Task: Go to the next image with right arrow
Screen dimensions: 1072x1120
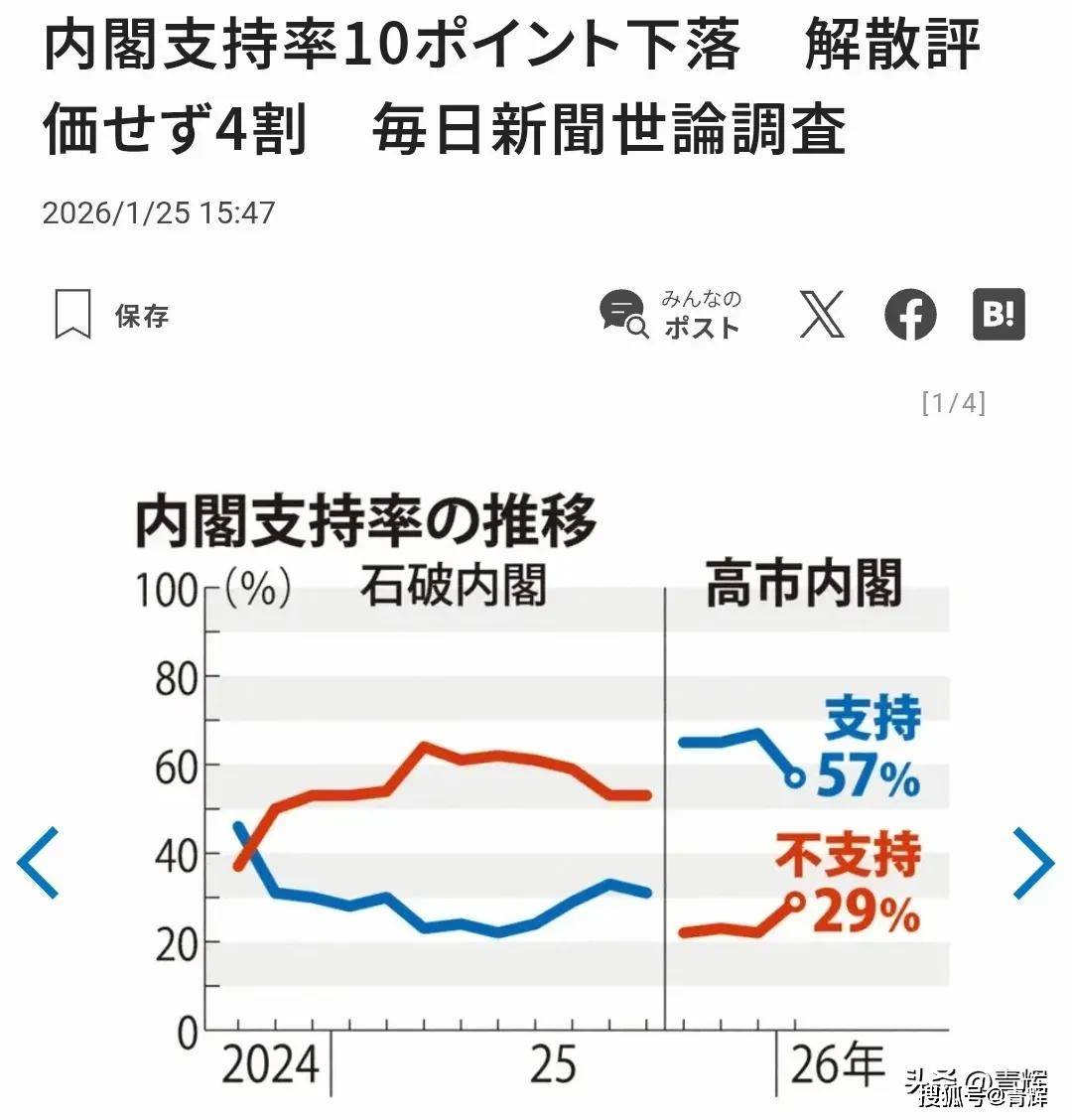Action: point(1033,863)
